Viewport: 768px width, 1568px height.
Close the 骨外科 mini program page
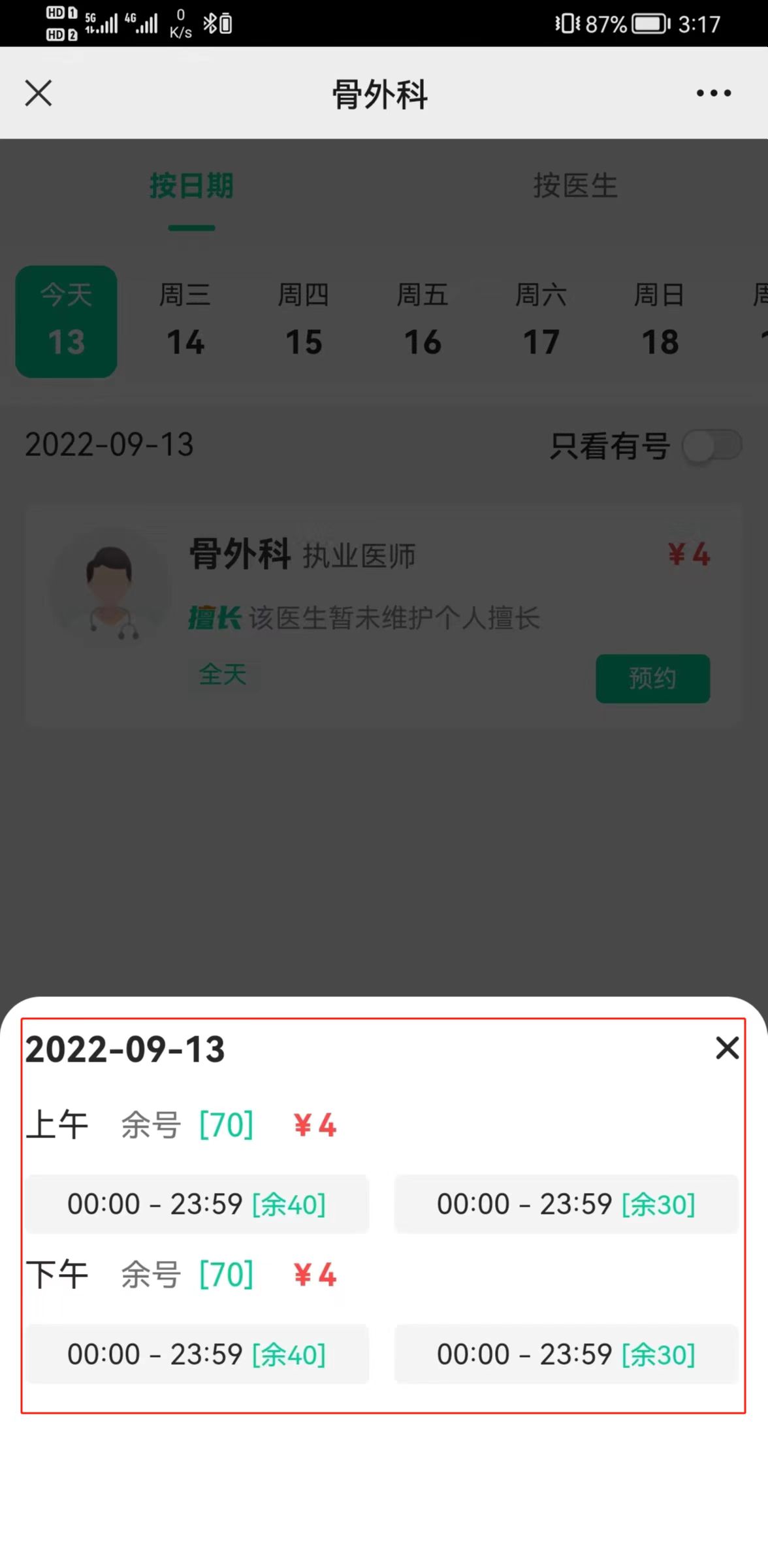(x=39, y=93)
